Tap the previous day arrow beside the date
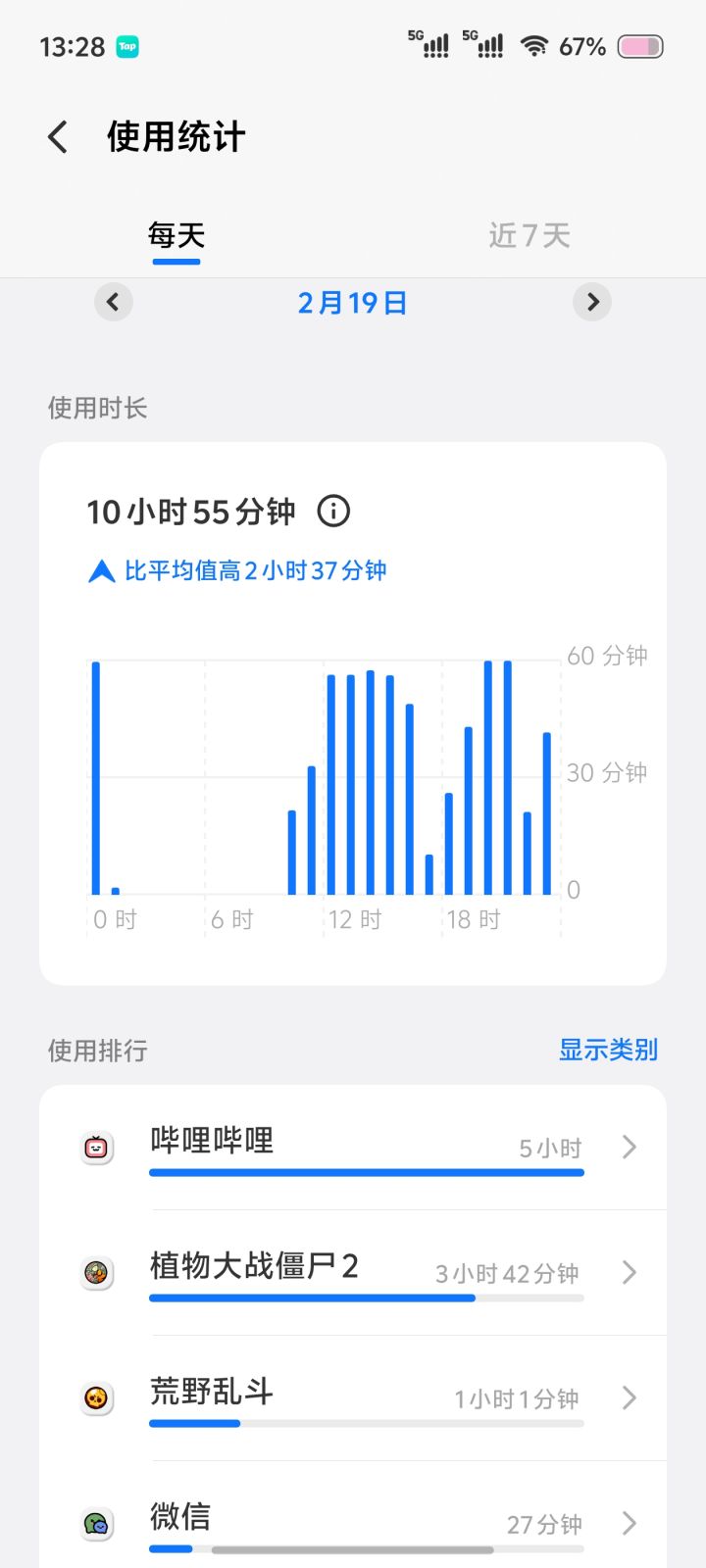This screenshot has width=706, height=1568. click(x=113, y=302)
